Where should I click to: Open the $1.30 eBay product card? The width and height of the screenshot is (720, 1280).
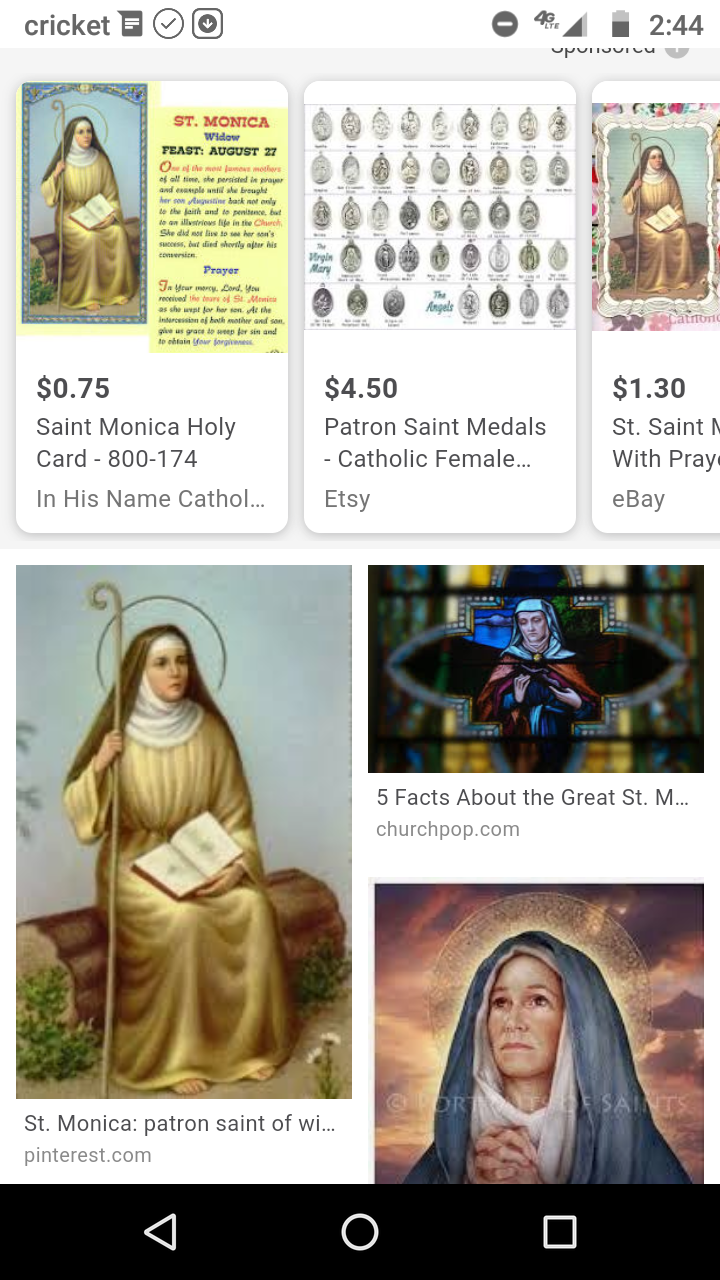[656, 307]
